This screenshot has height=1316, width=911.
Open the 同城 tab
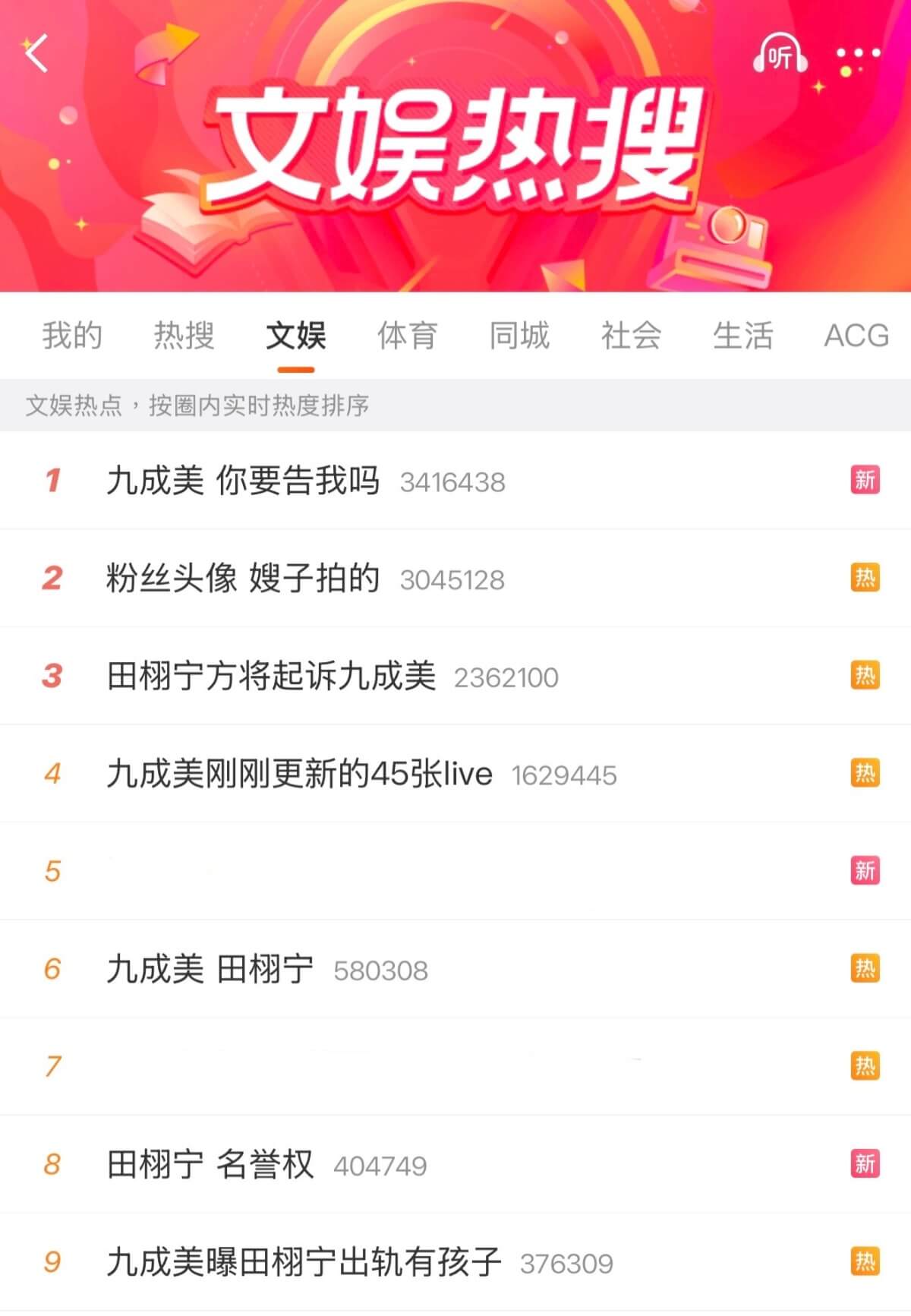point(519,336)
